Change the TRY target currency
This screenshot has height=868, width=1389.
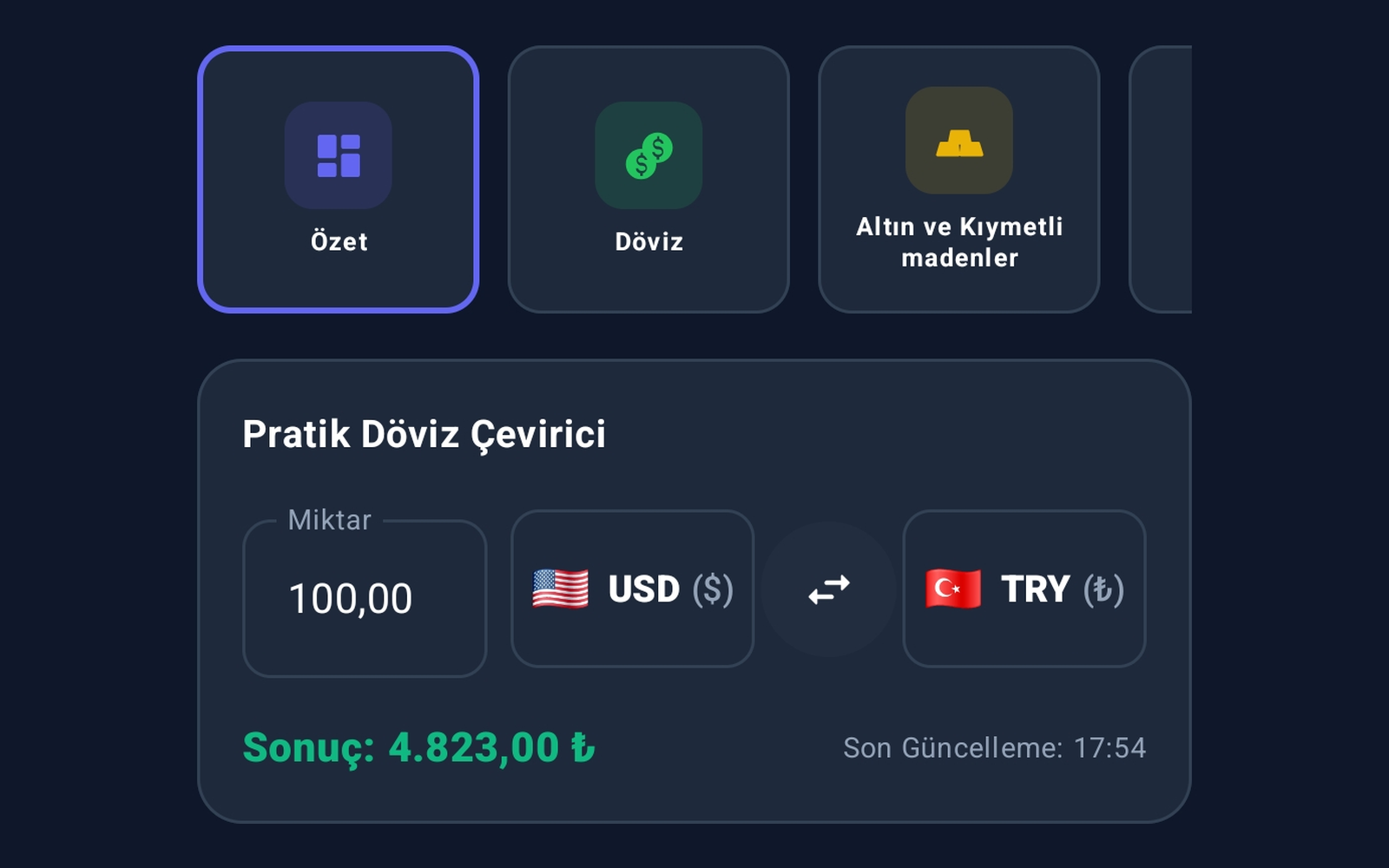click(1024, 589)
